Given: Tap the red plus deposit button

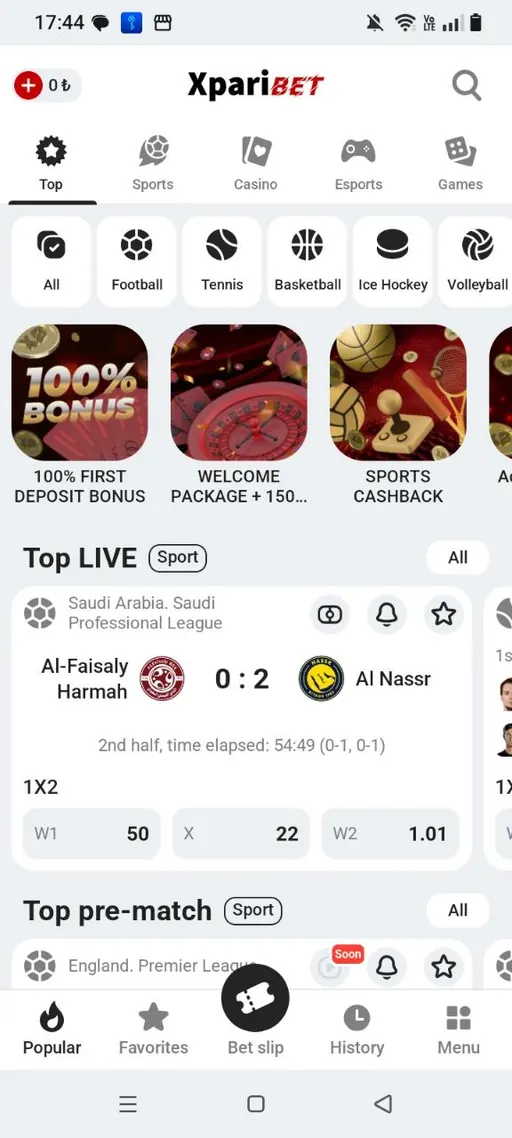Looking at the screenshot, I should (x=28, y=86).
